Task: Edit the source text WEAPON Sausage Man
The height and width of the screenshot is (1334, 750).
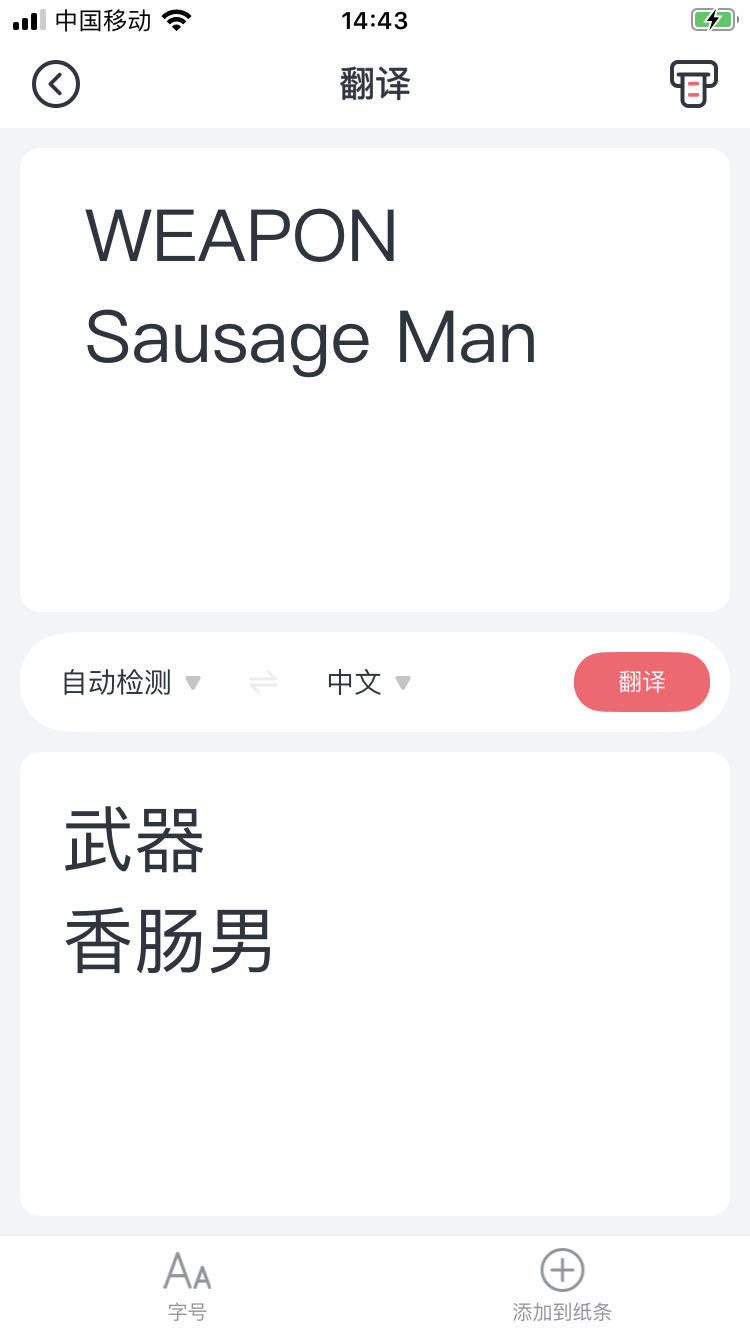Action: (311, 287)
